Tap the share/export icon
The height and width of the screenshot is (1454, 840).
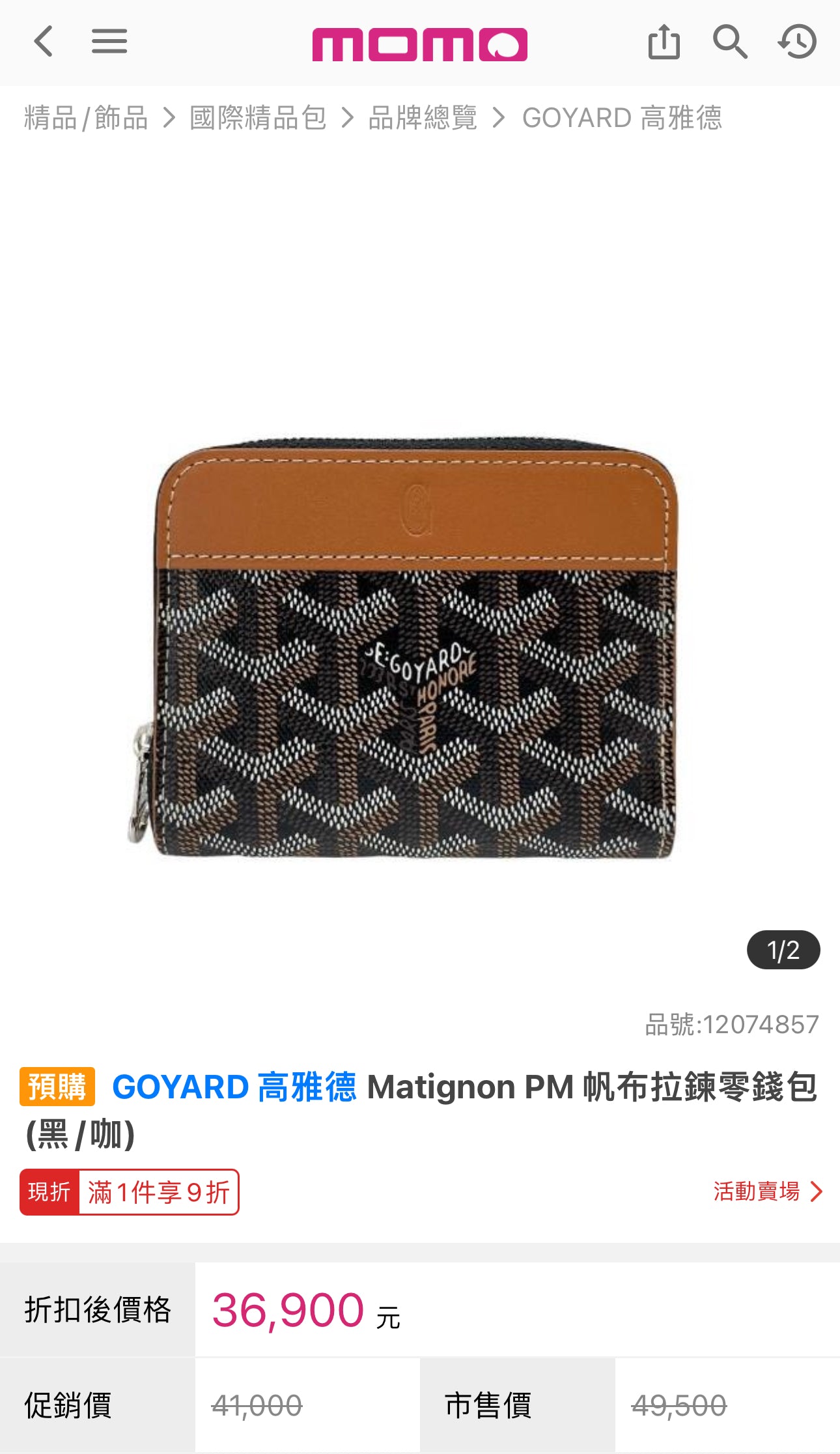664,43
